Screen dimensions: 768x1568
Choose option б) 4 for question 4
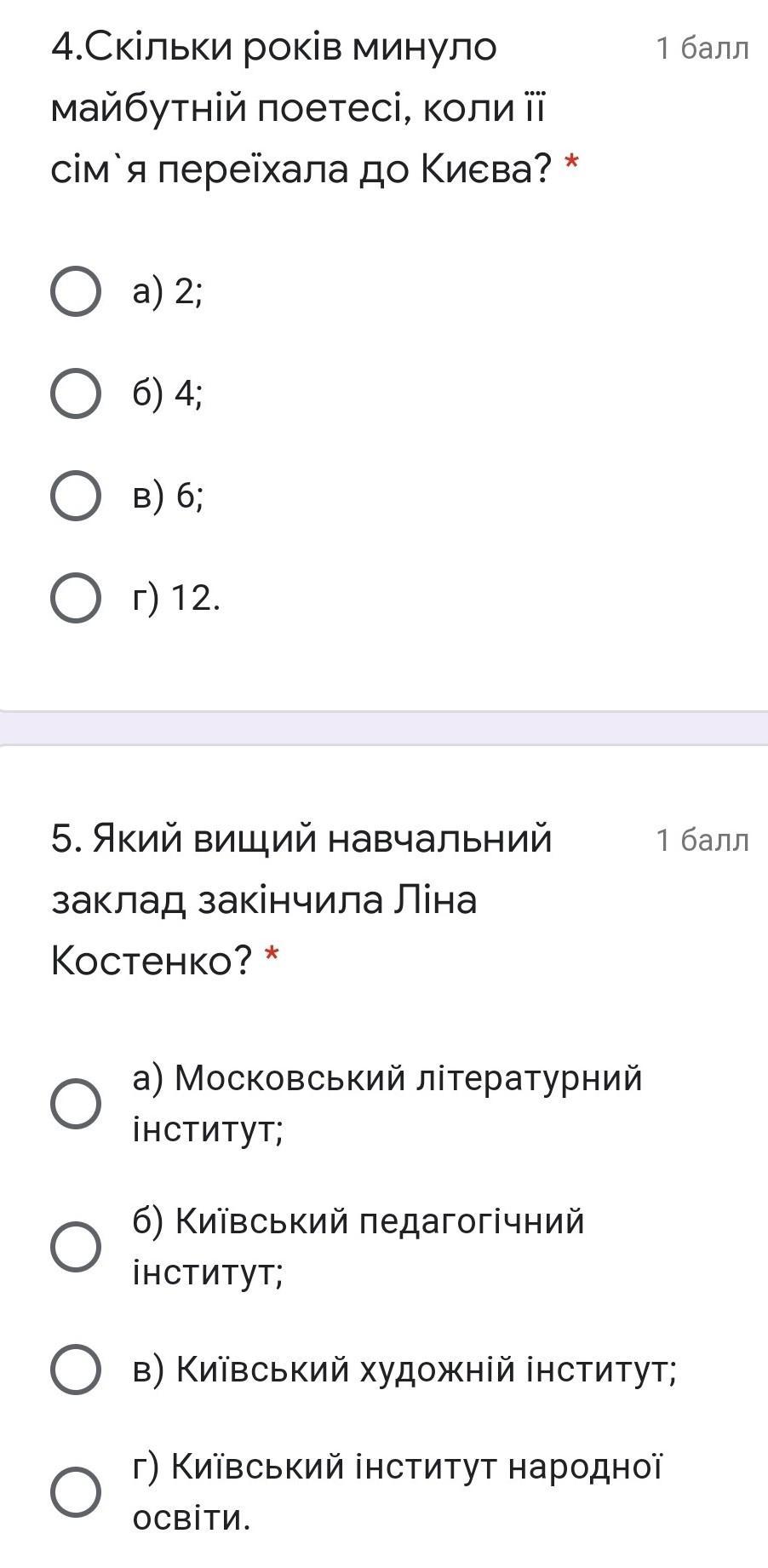click(x=76, y=393)
